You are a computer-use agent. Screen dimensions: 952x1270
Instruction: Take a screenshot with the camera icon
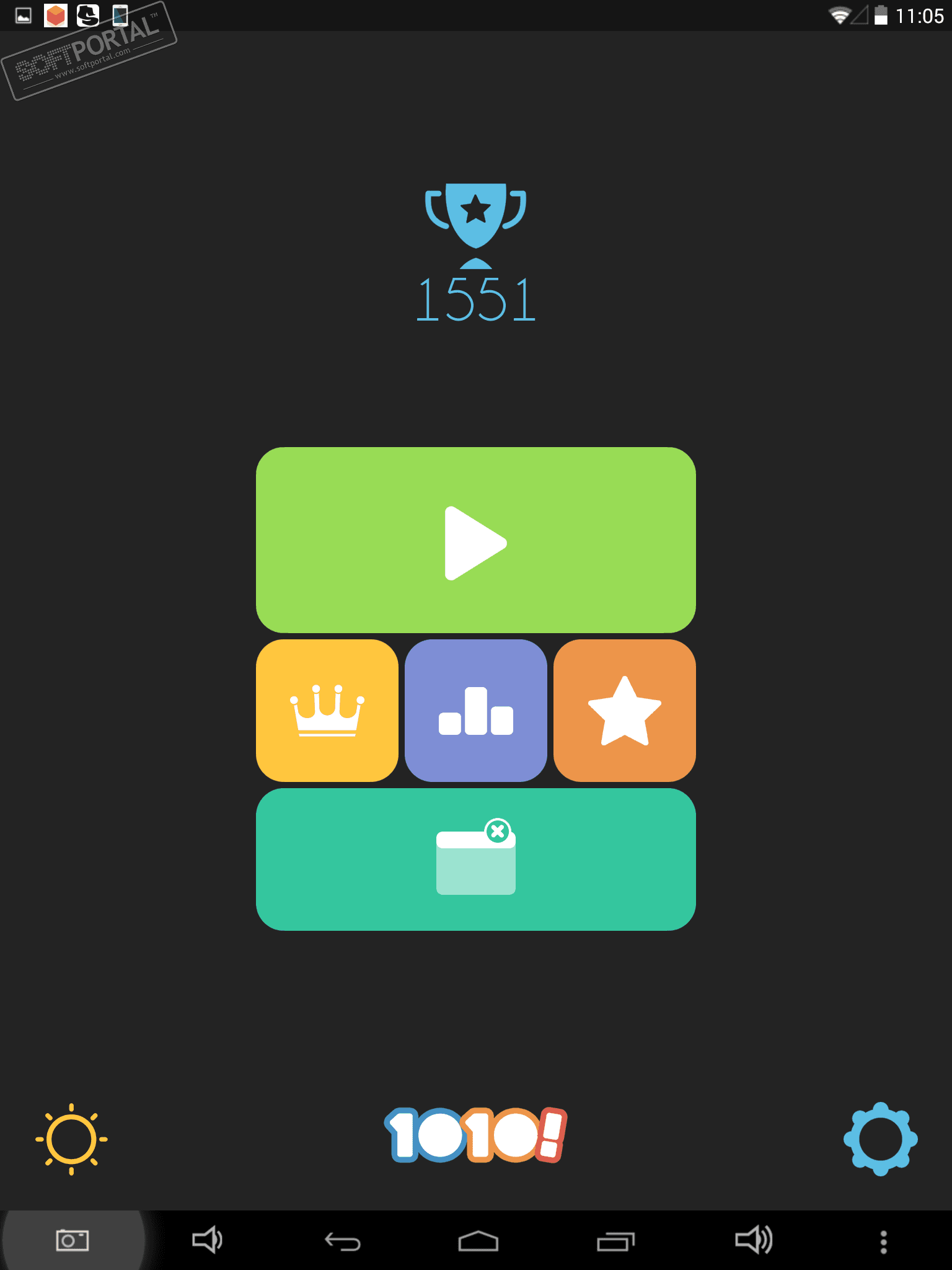(72, 1241)
